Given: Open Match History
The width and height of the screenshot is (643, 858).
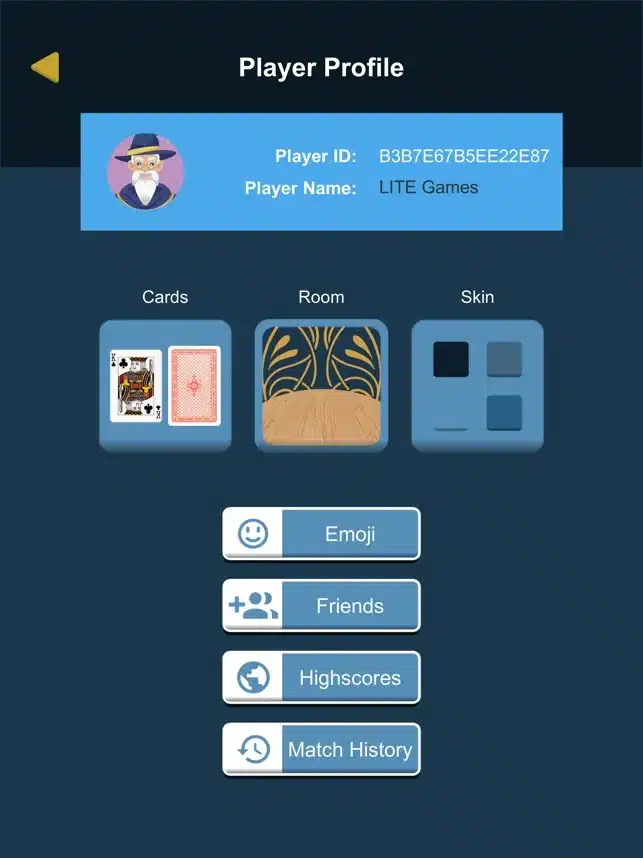Looking at the screenshot, I should [x=321, y=750].
